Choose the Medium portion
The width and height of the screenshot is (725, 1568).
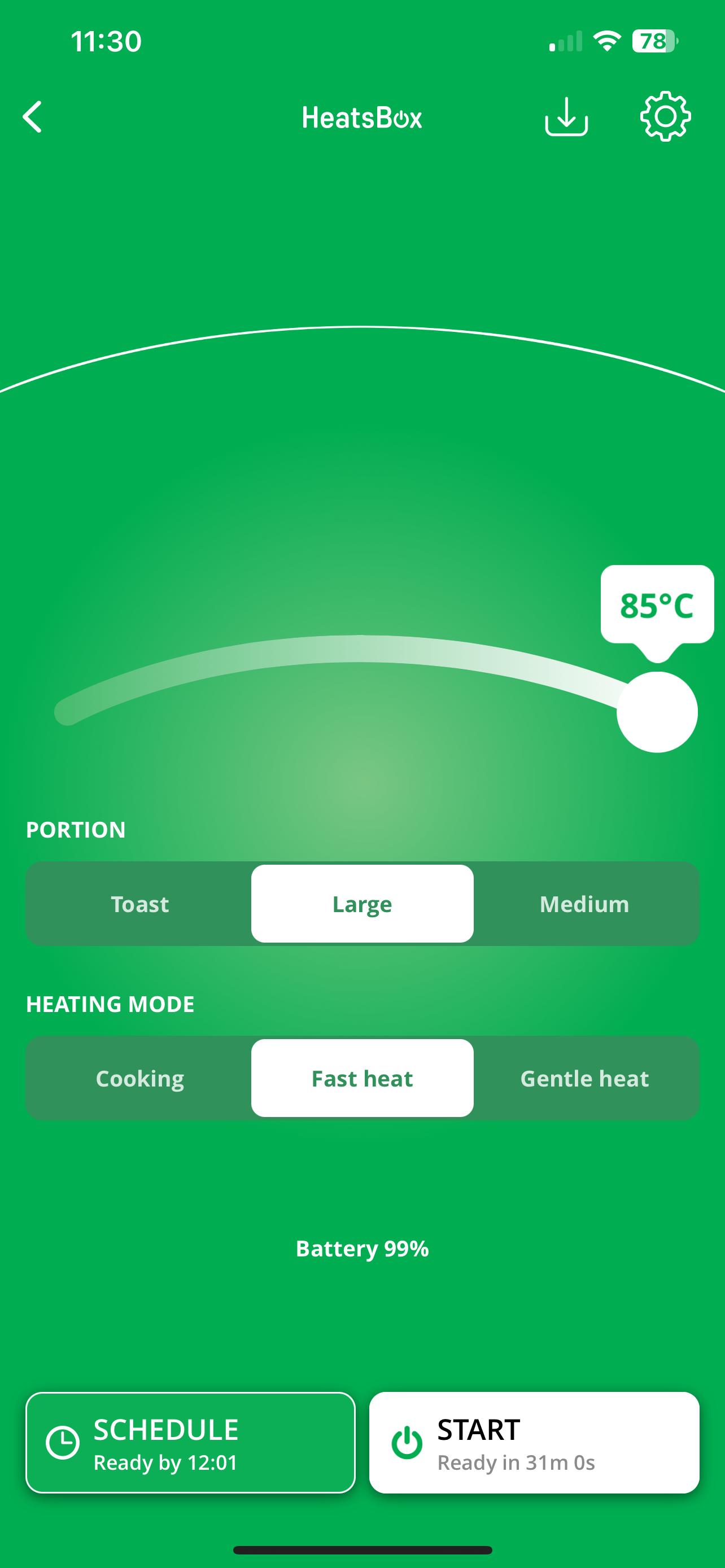(x=584, y=904)
